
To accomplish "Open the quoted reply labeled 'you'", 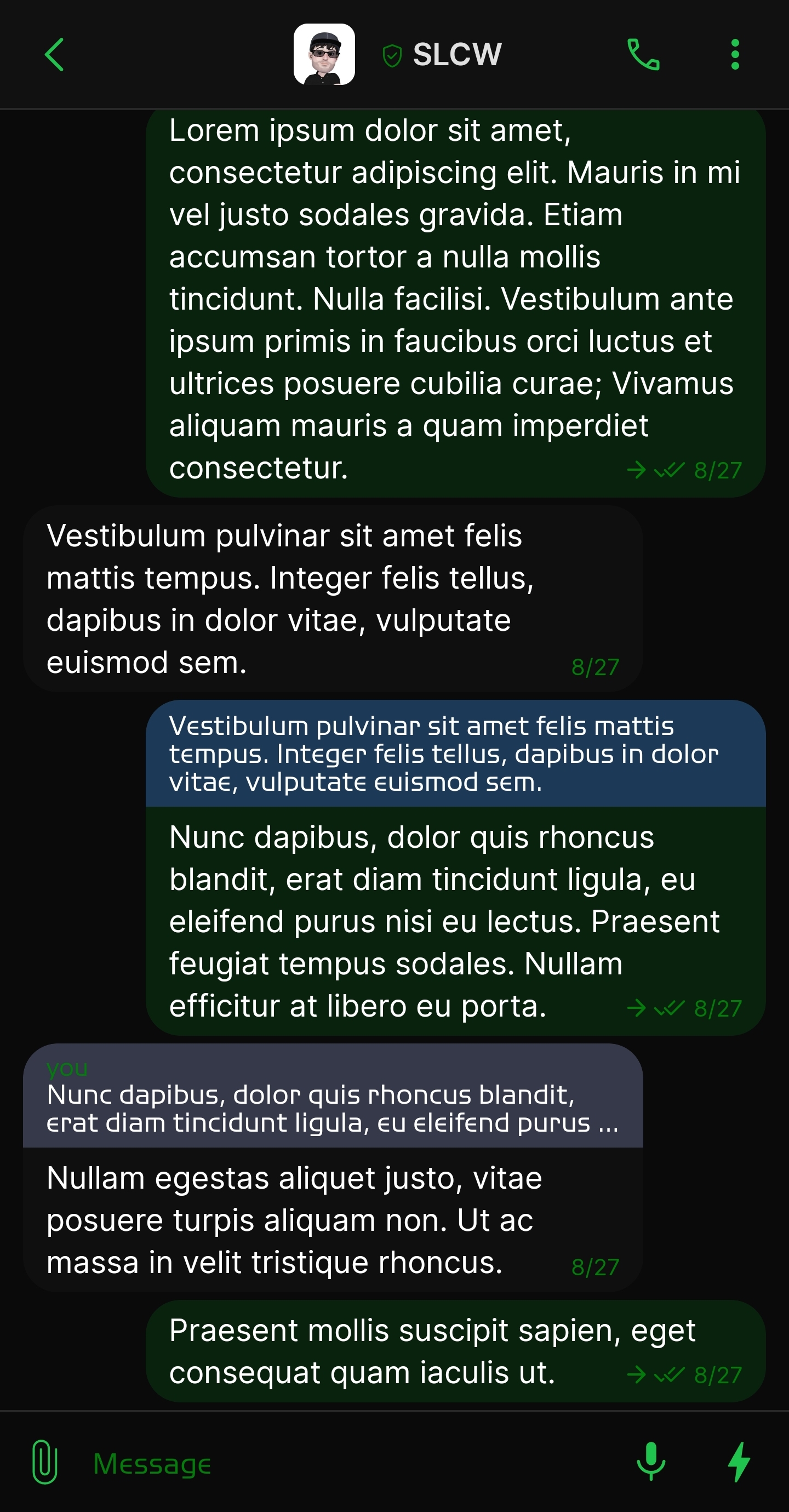I will click(332, 1097).
